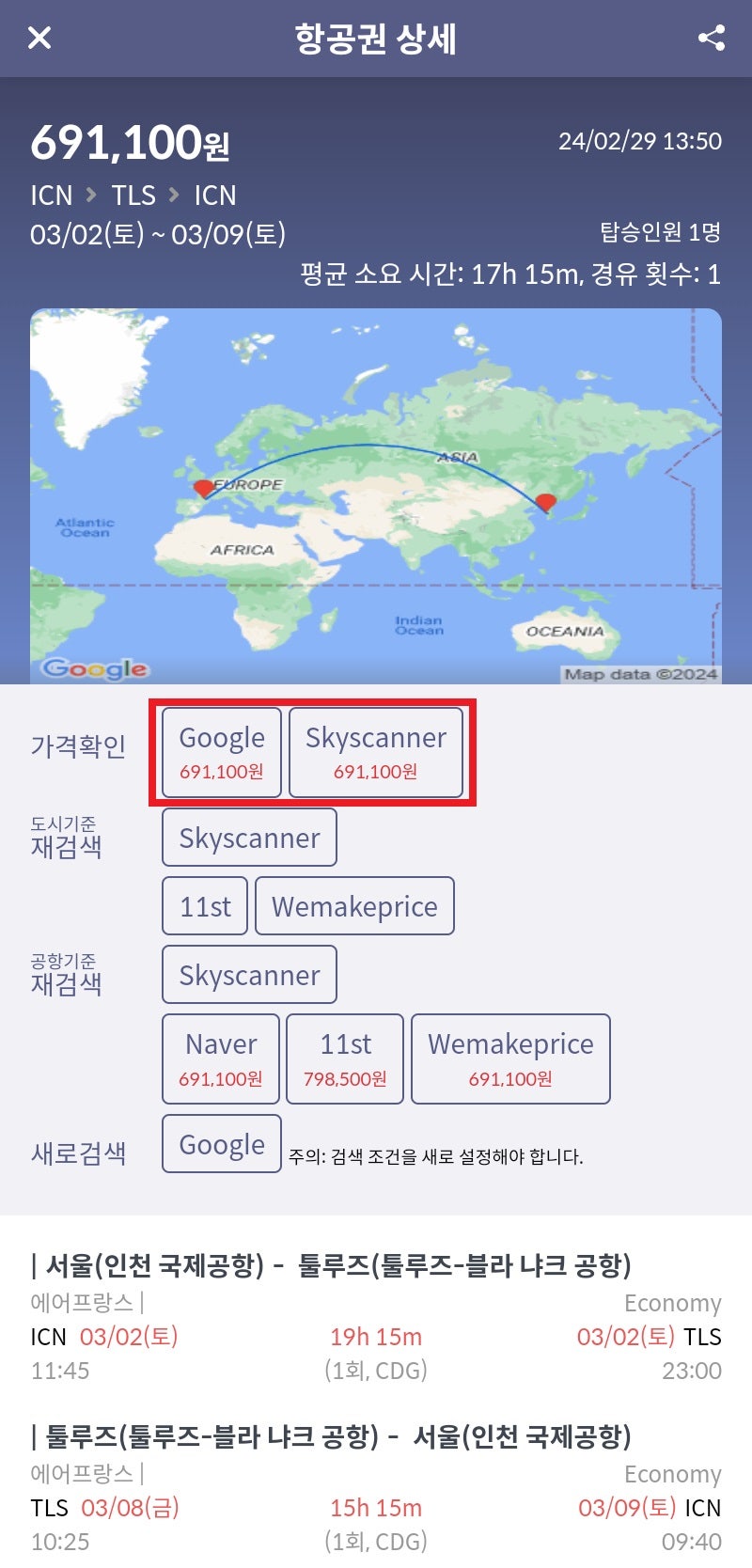Start a new search on Google
Screen dimensions: 752x1568
(222, 1144)
